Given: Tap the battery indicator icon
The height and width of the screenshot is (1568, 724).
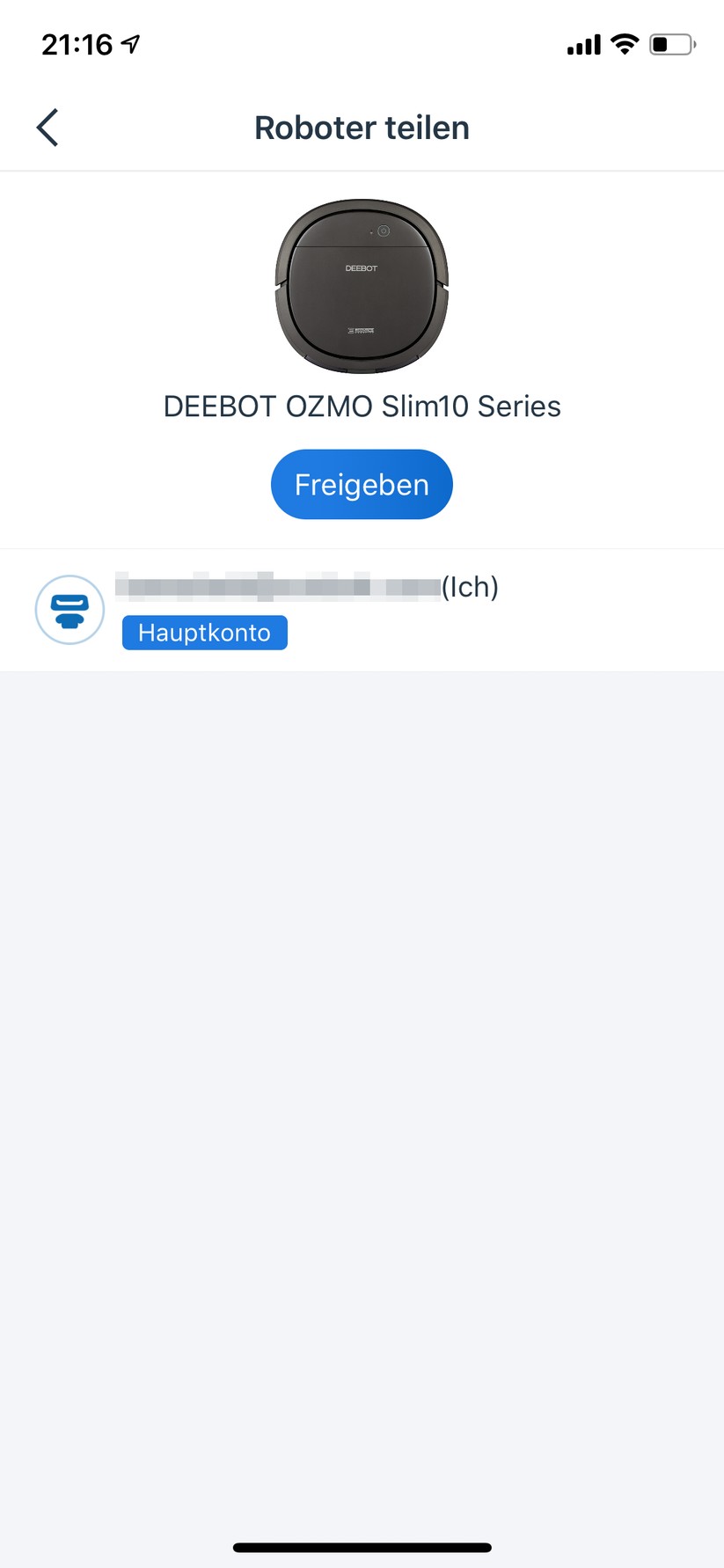Looking at the screenshot, I should tap(671, 44).
